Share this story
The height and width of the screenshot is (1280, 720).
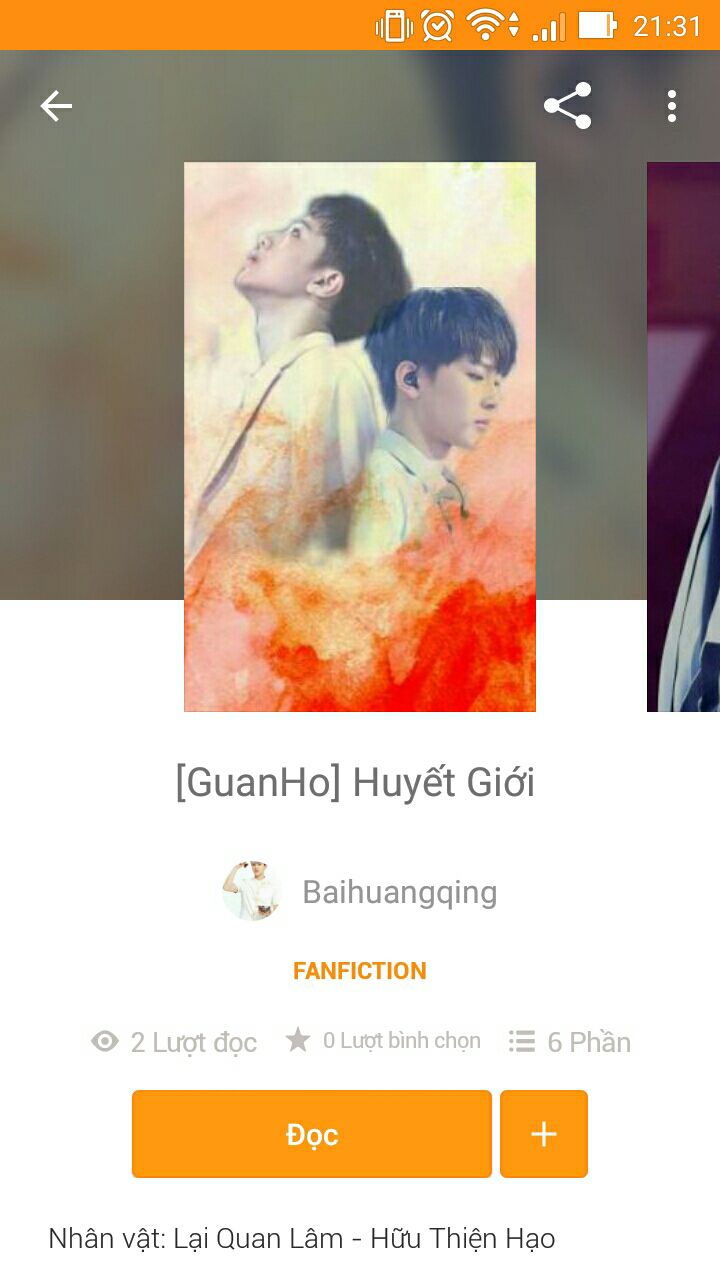567,106
